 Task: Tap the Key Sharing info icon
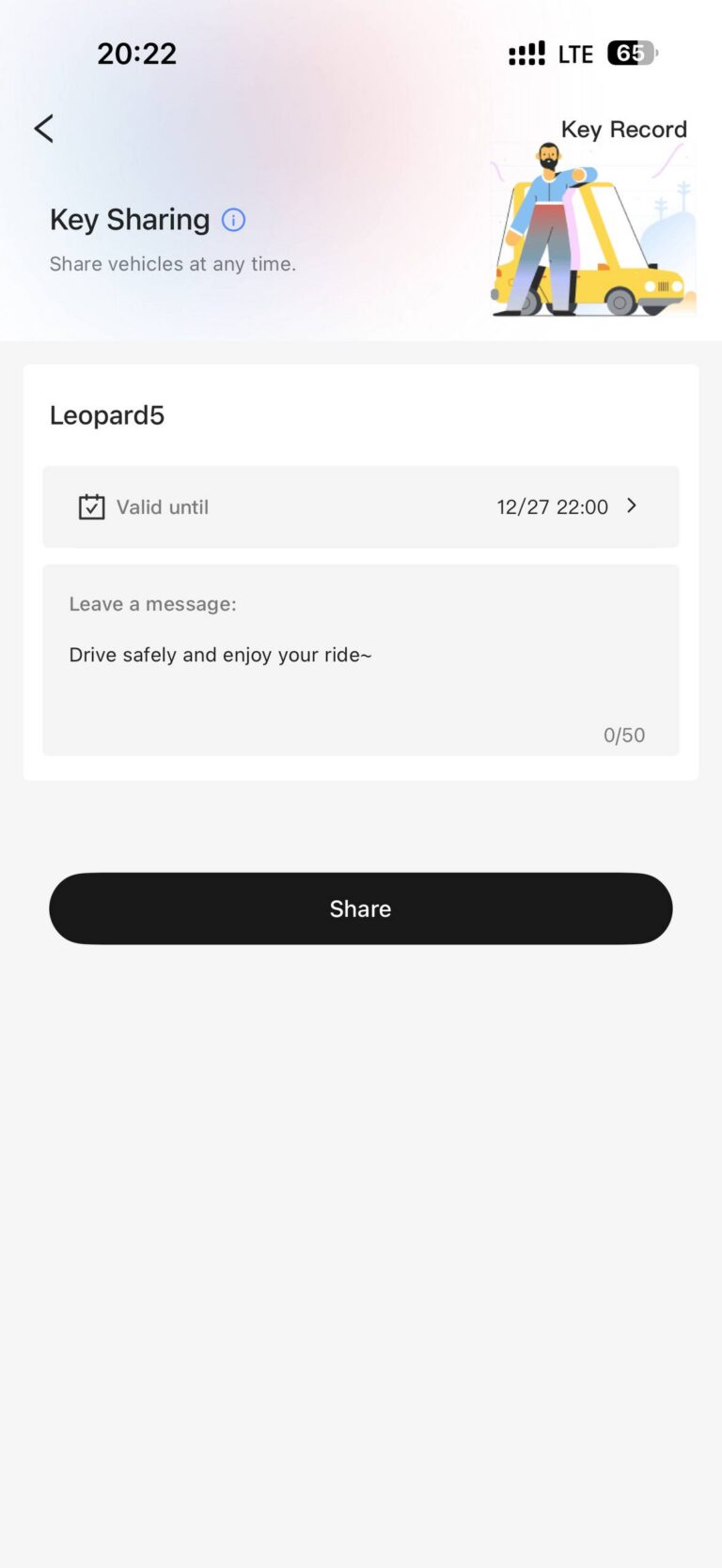click(233, 220)
